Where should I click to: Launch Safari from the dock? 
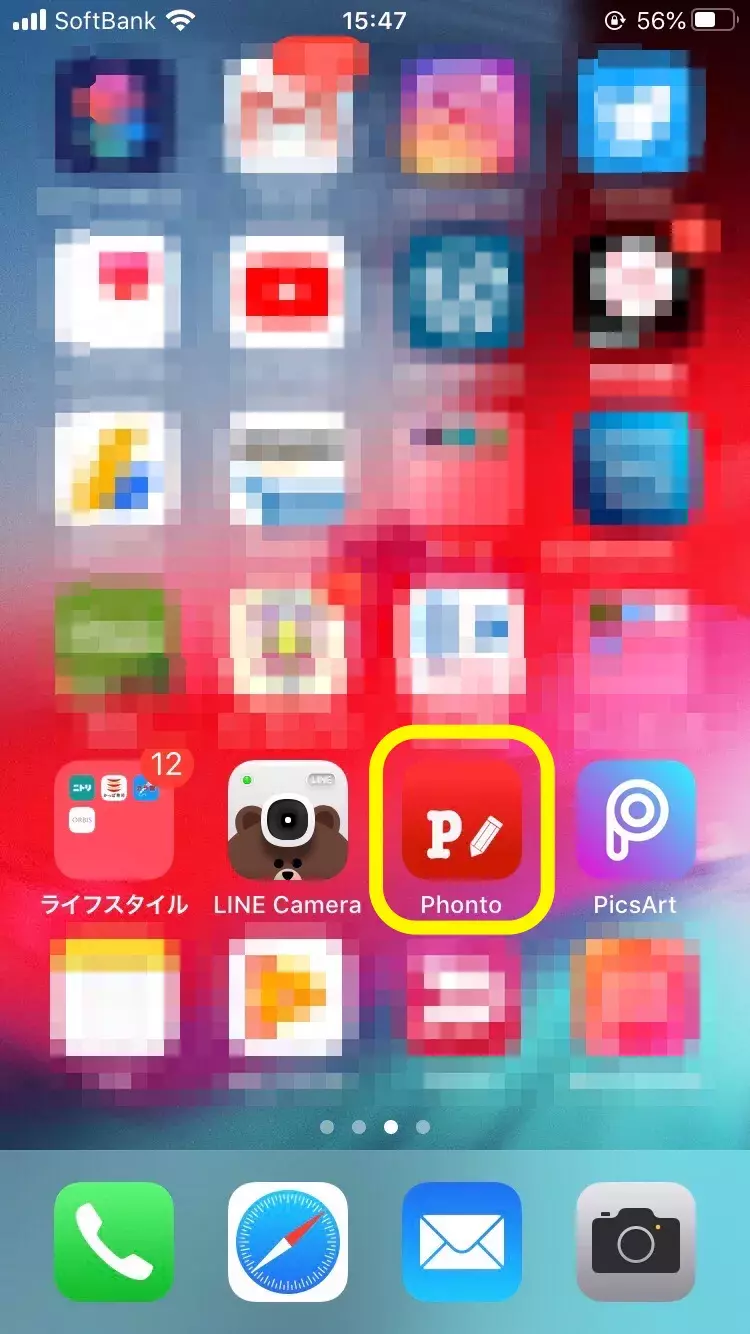(287, 1240)
